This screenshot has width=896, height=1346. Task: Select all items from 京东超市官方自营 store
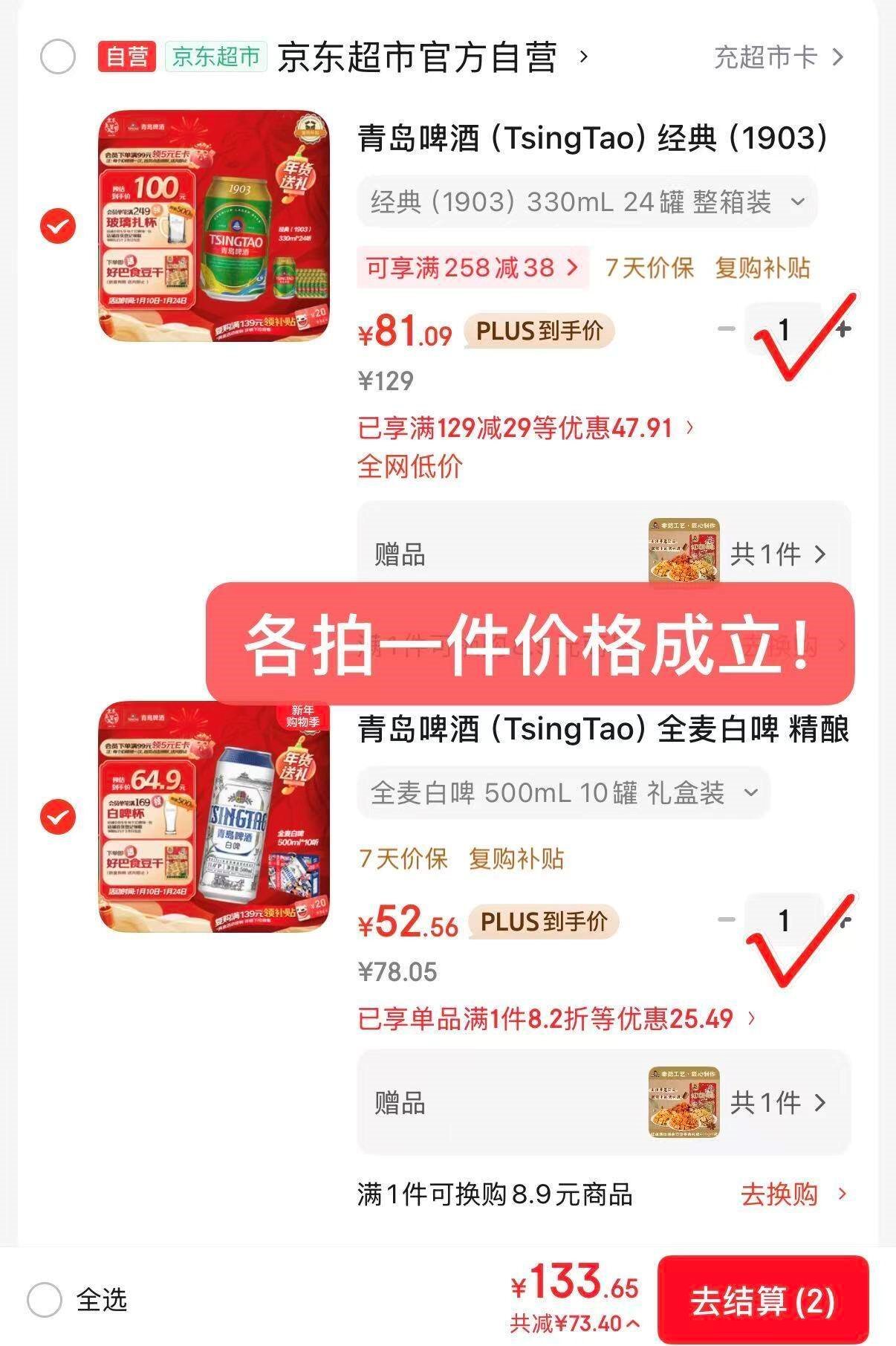tap(57, 57)
